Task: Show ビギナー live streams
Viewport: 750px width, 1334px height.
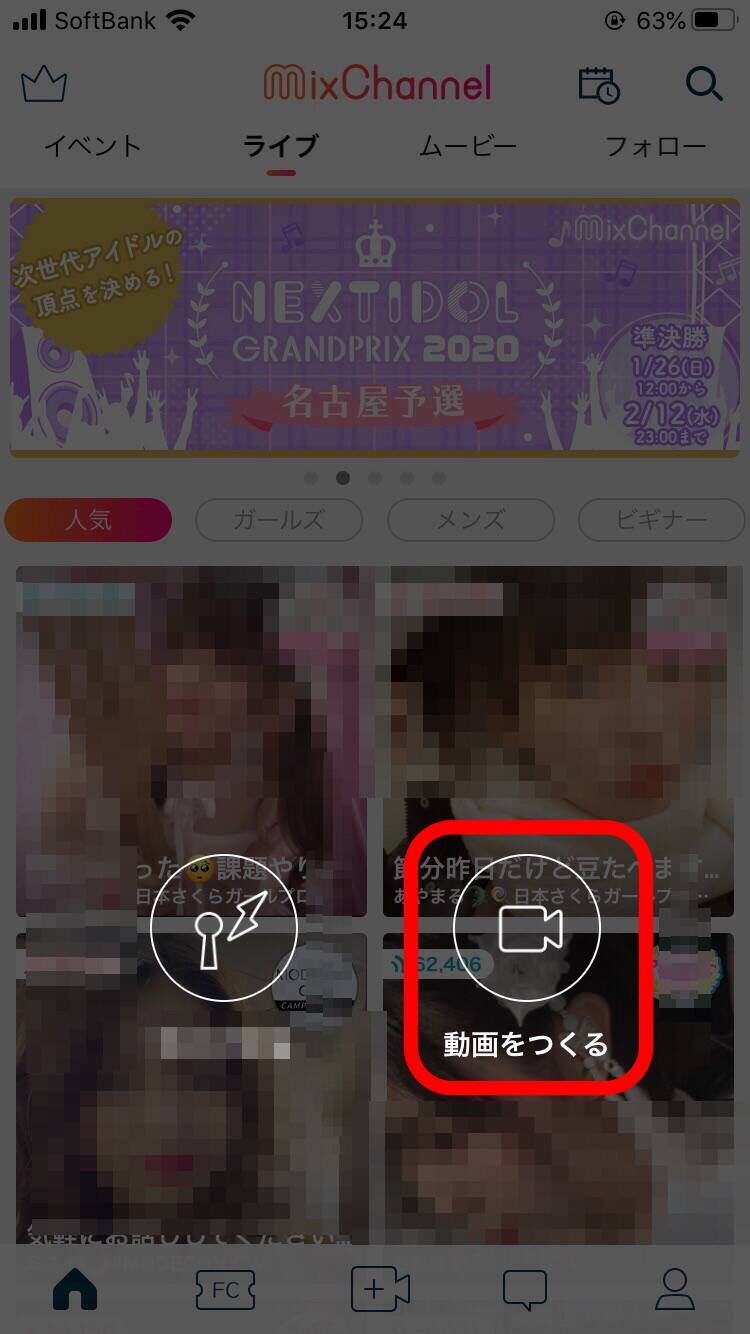Action: [660, 520]
